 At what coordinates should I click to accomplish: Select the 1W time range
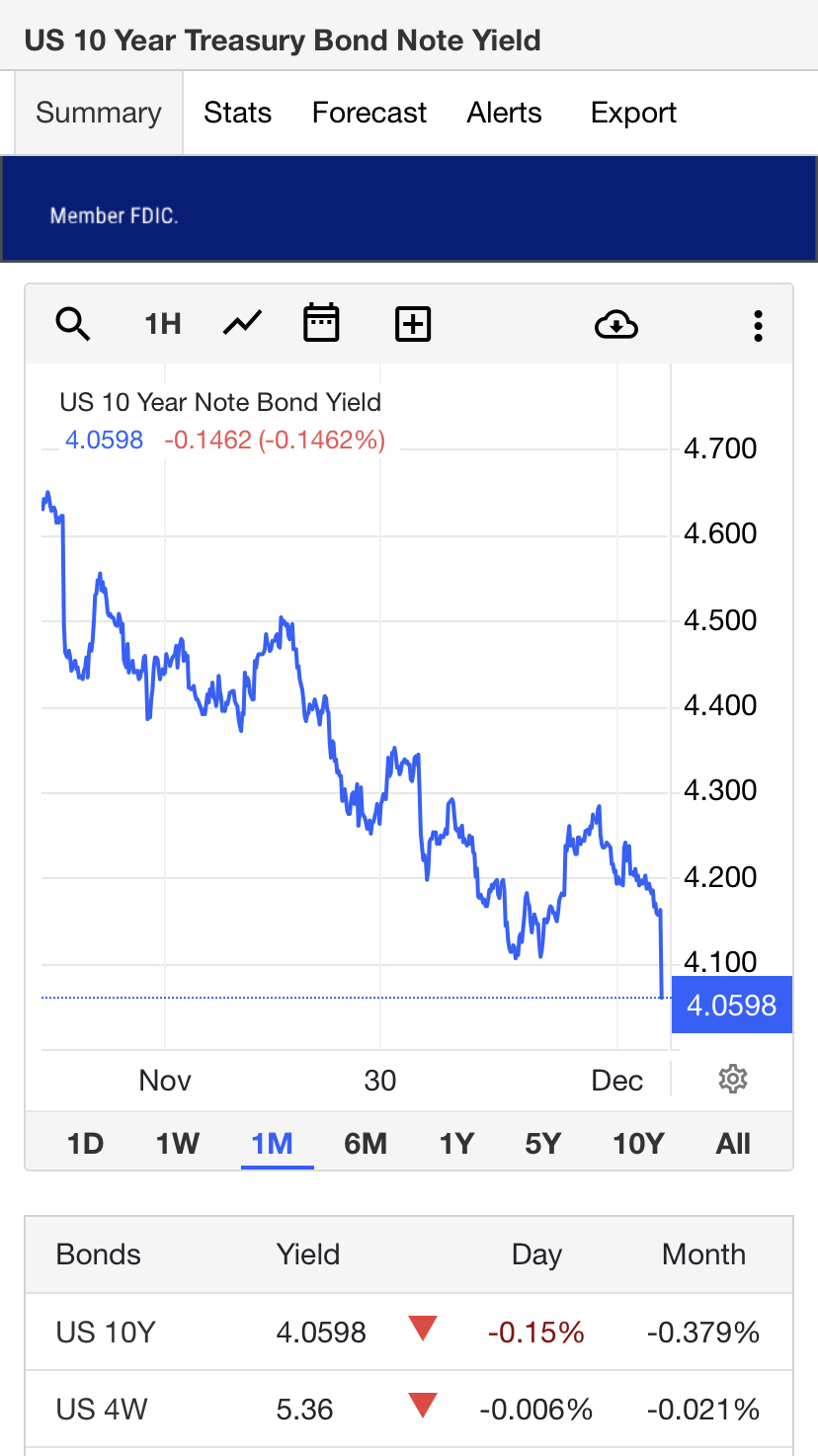point(178,1143)
